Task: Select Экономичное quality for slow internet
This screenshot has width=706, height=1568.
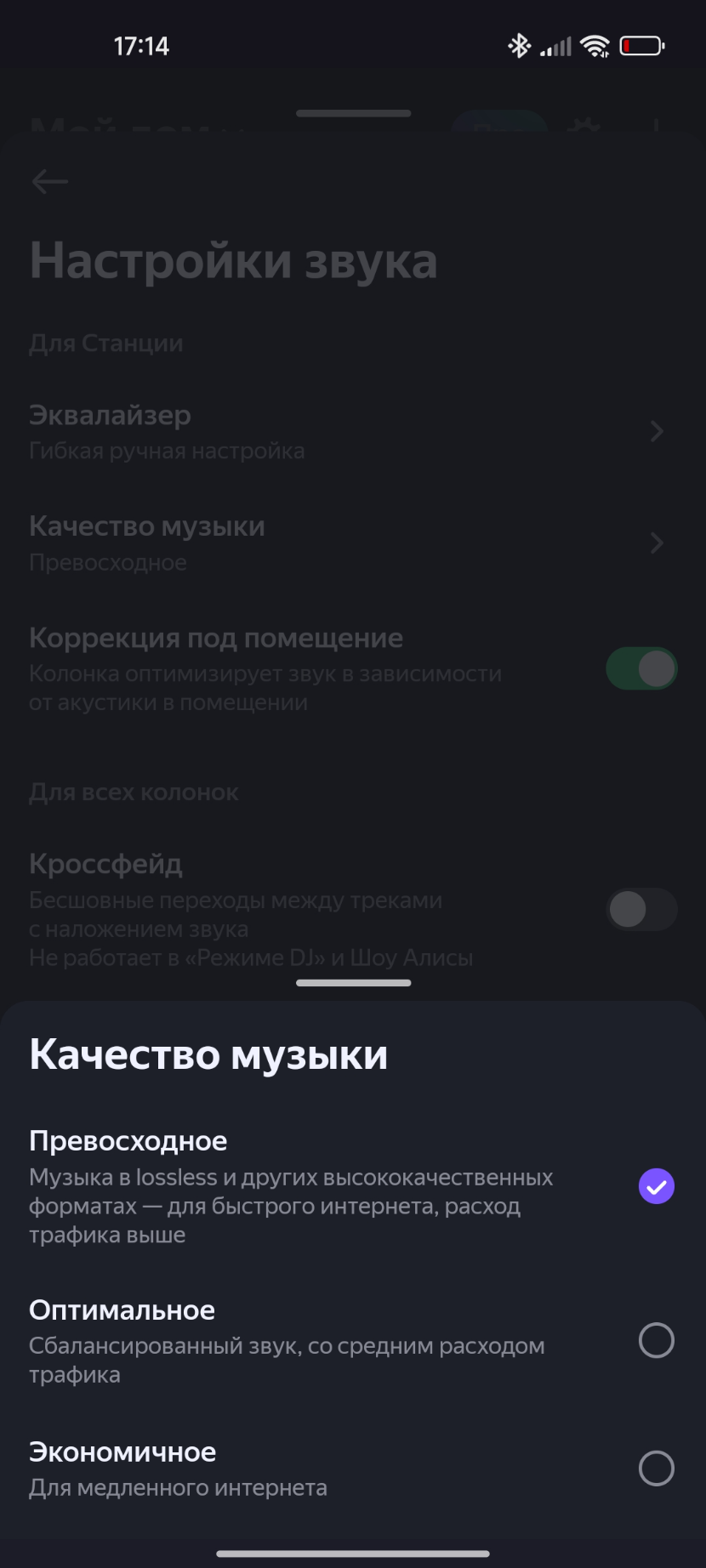Action: coord(656,1469)
